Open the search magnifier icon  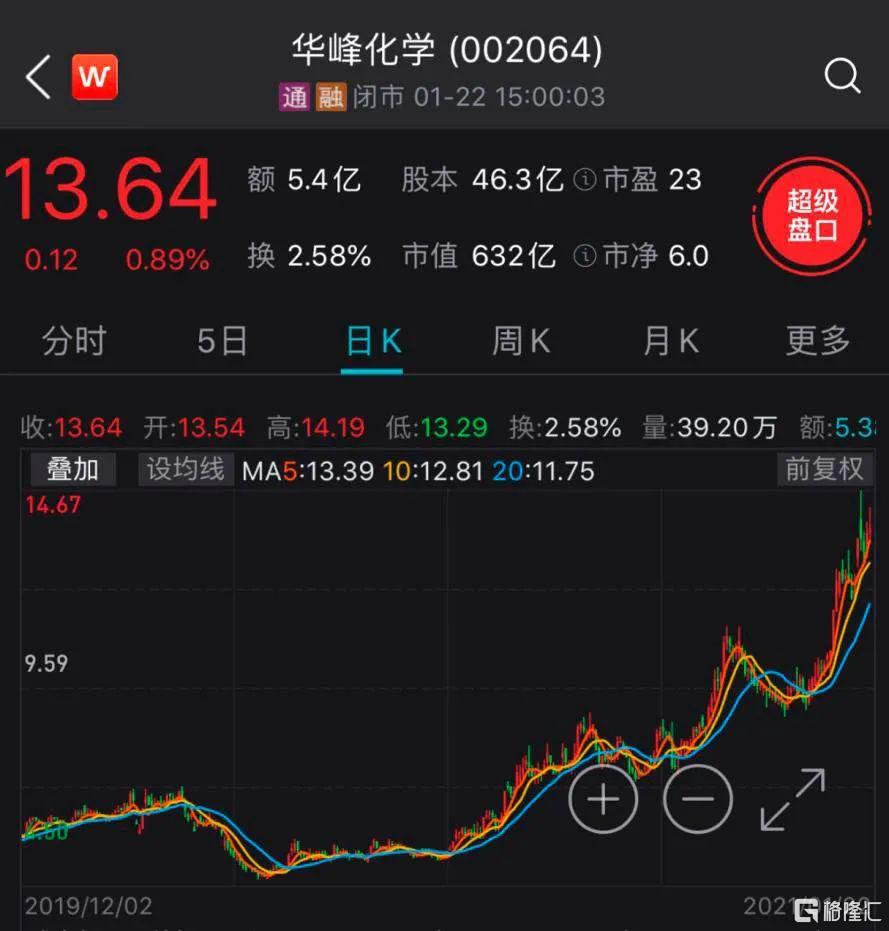(842, 77)
